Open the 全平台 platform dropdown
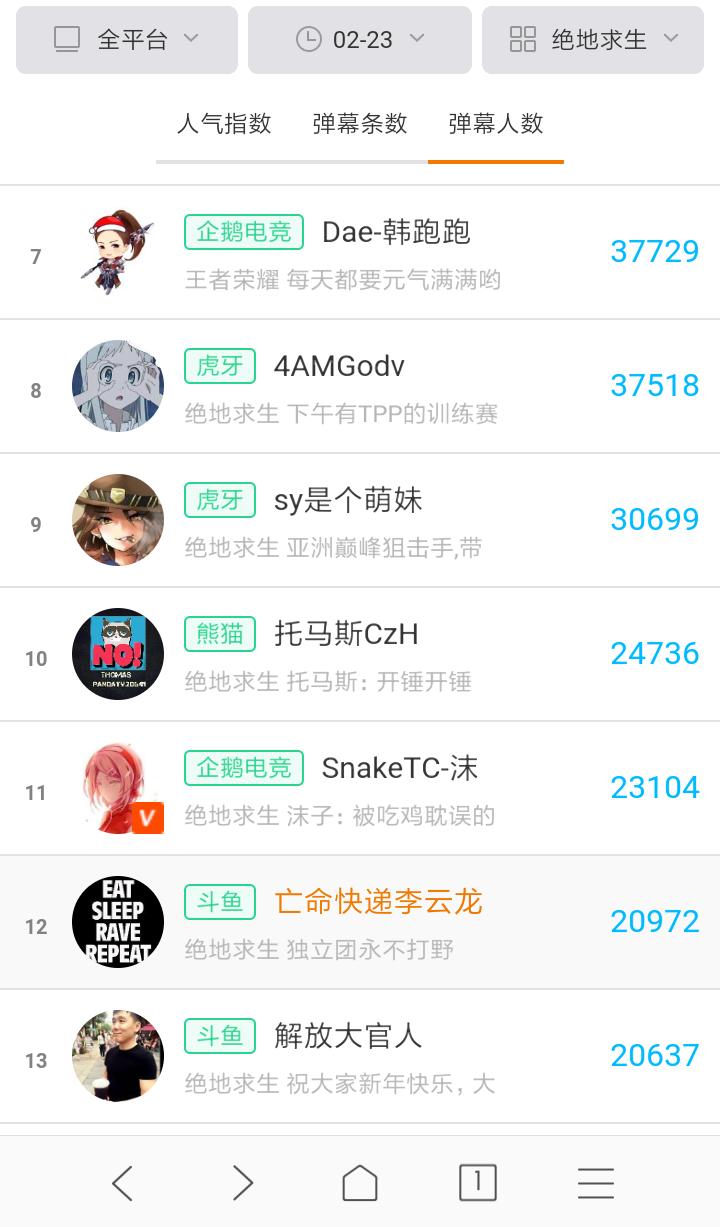This screenshot has width=720, height=1227. pos(127,40)
